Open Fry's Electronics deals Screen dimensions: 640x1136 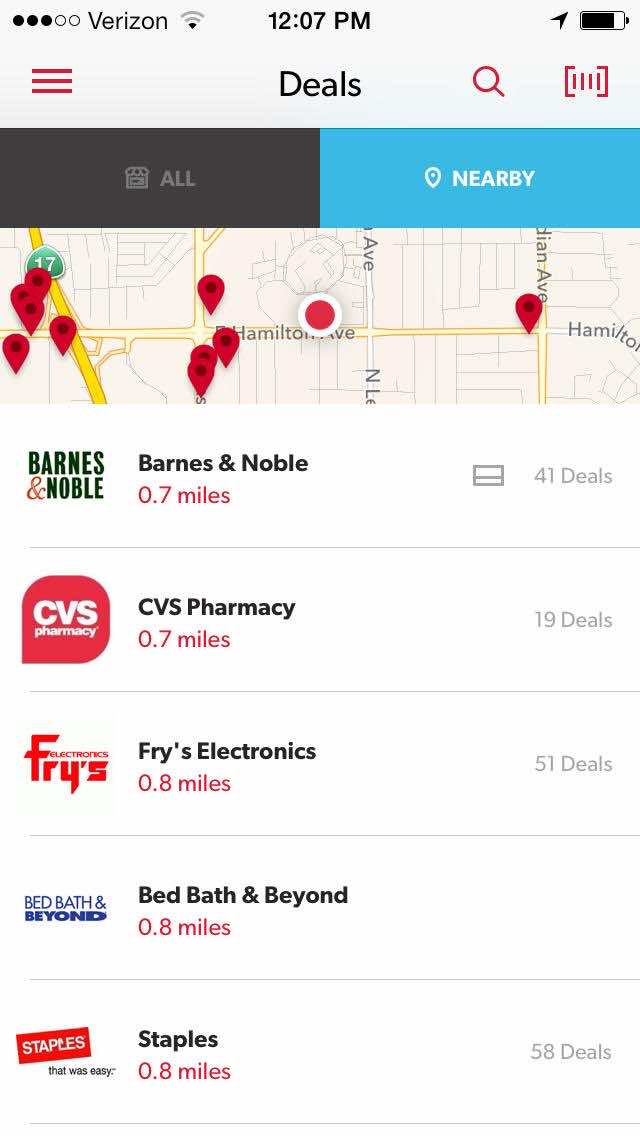320,765
